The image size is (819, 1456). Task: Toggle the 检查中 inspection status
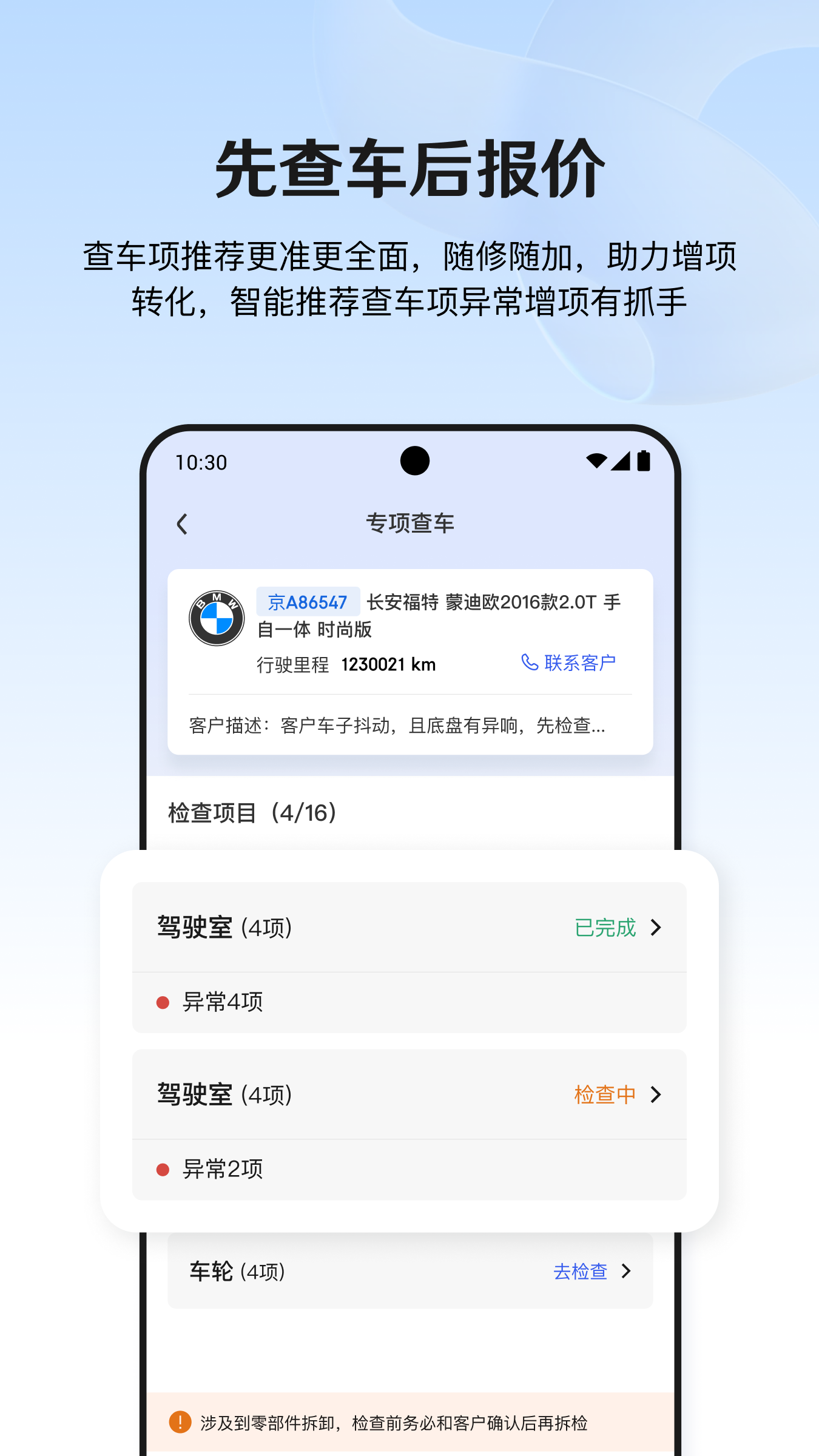pos(604,1094)
